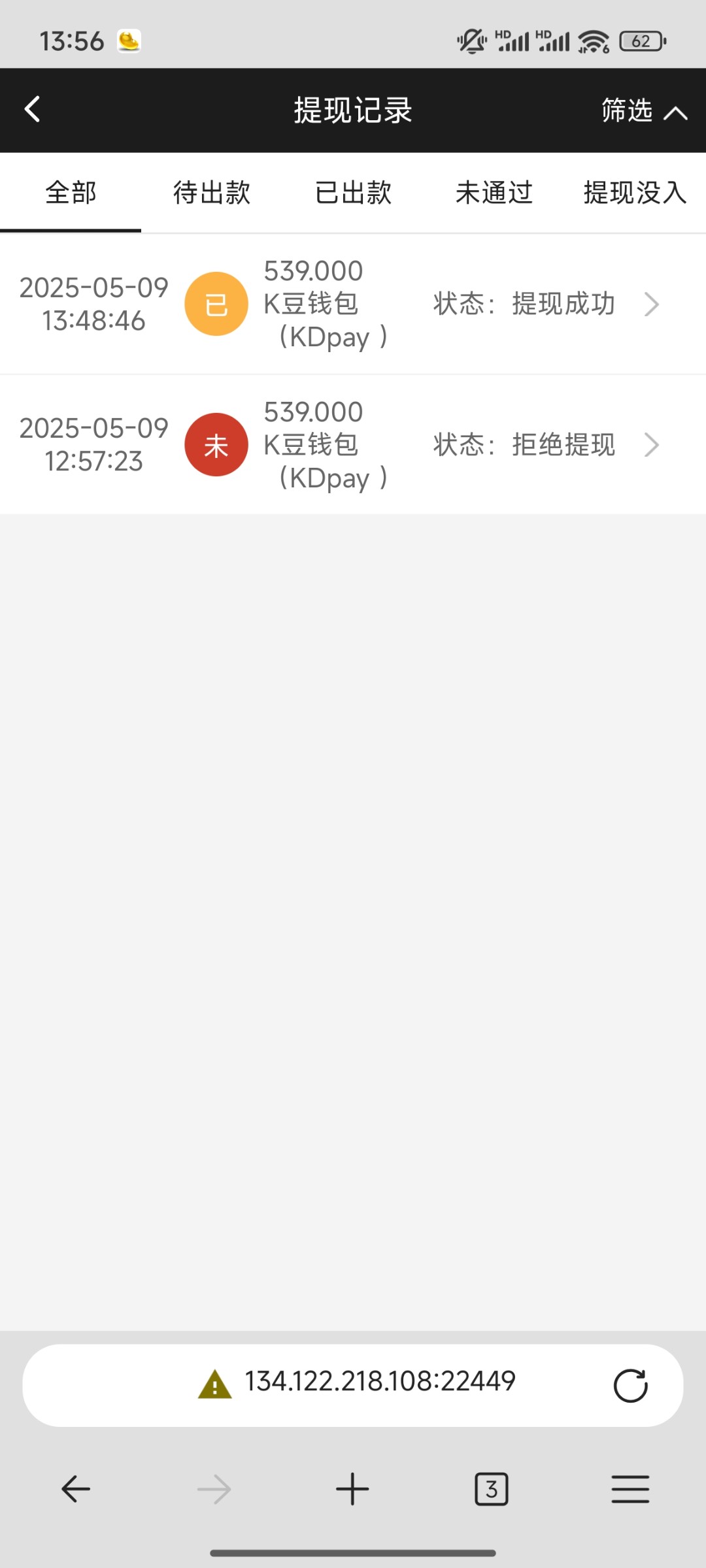Open the 12:57:23 拒绝提现 withdrawal record
Screen dimensions: 706x1568
coord(353,445)
